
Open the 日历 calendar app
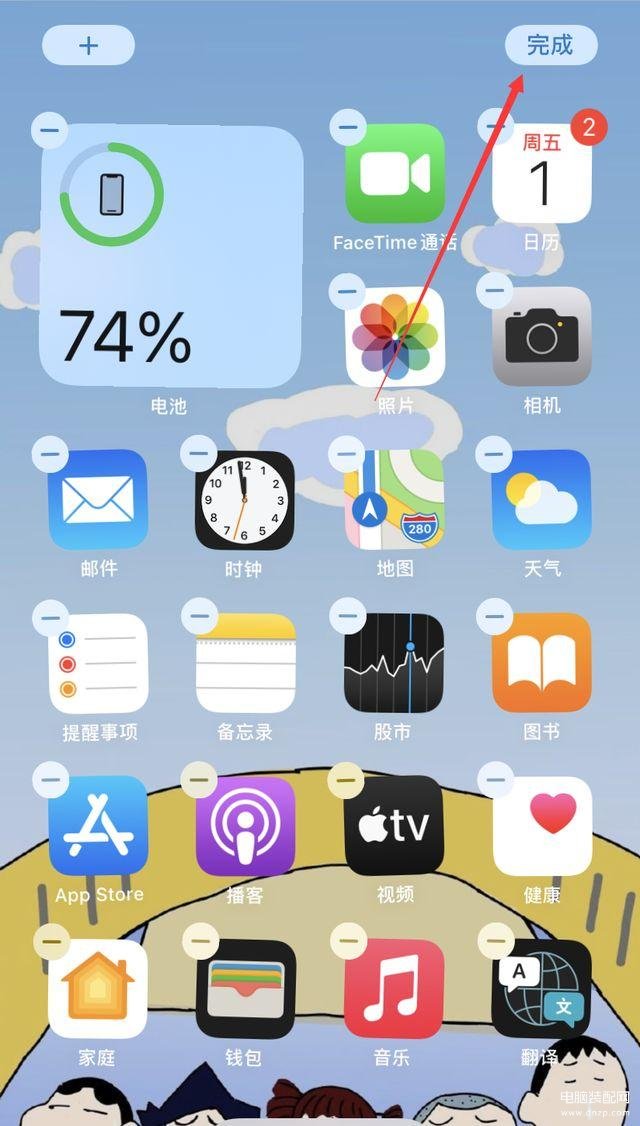[541, 174]
